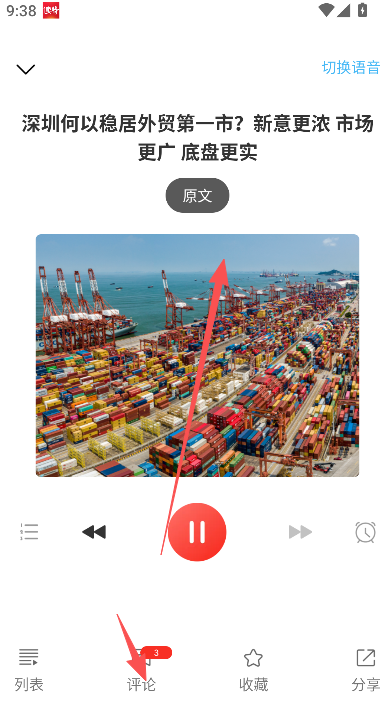Pause the audio playback
Screen dimensions: 388x705
coord(197,532)
